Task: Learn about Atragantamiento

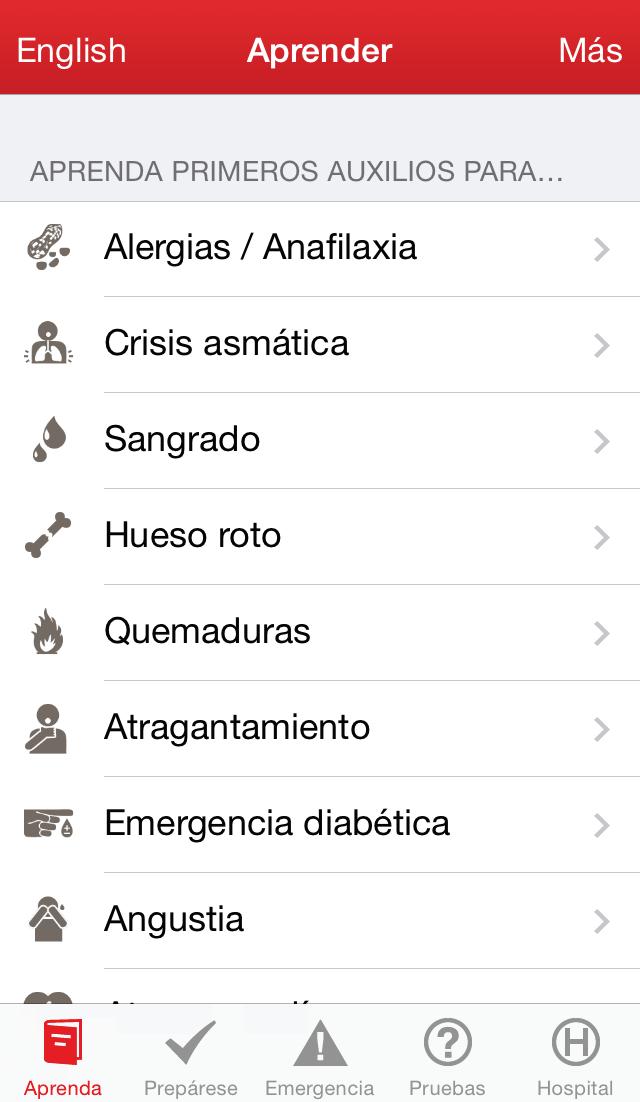Action: (320, 729)
